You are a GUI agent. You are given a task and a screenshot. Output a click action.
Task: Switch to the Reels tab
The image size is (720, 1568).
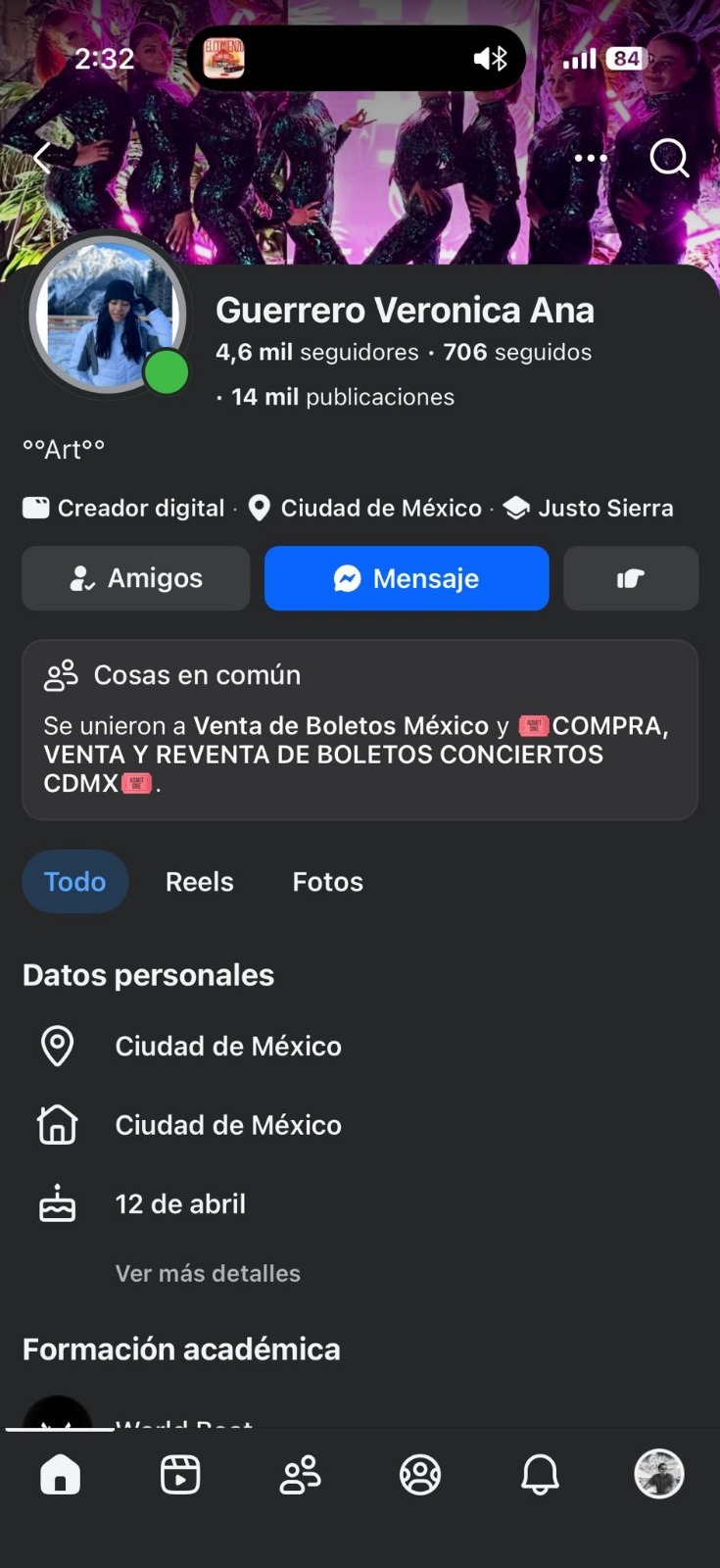pyautogui.click(x=199, y=882)
